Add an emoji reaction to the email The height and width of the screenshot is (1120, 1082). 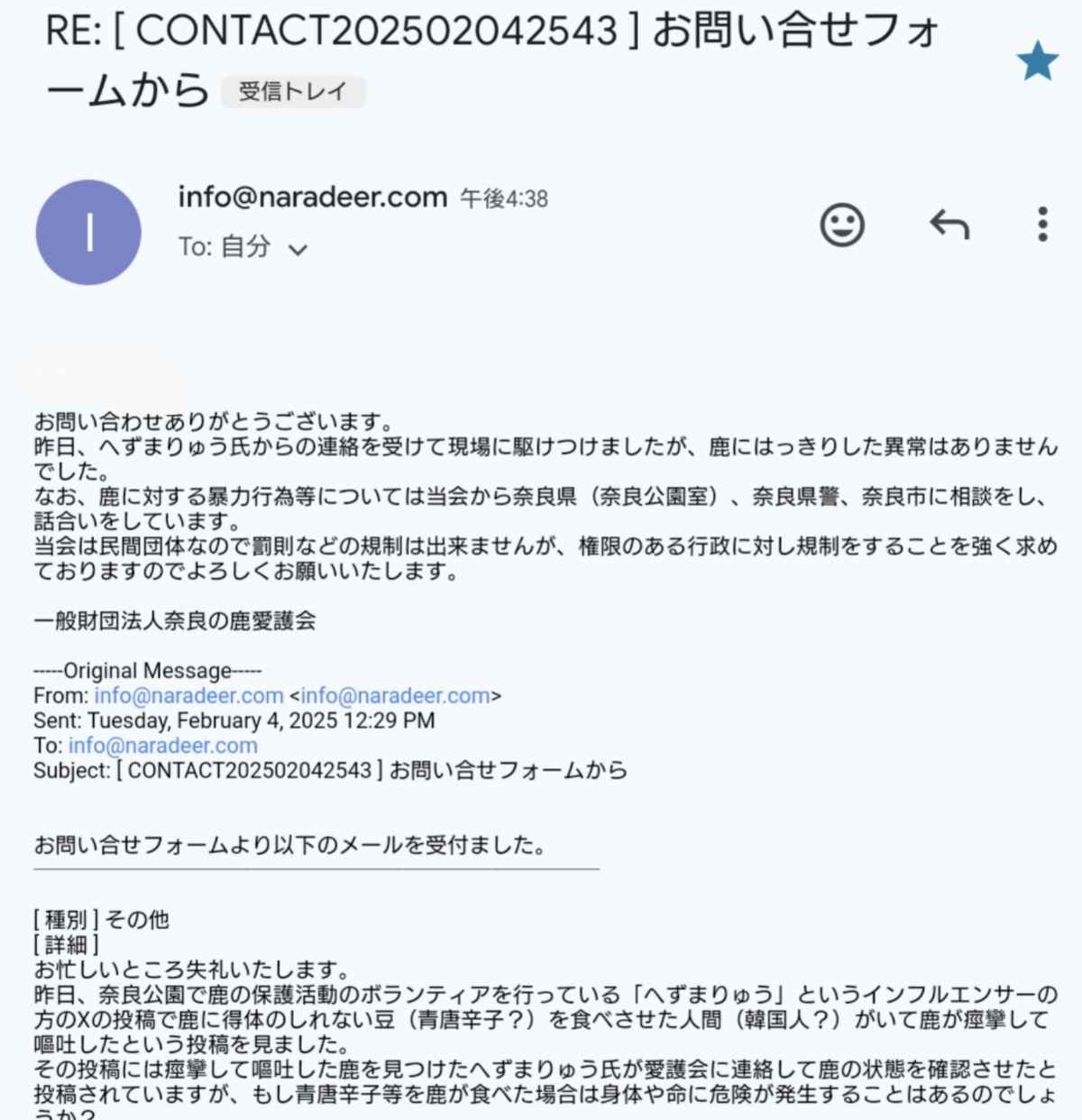[842, 225]
